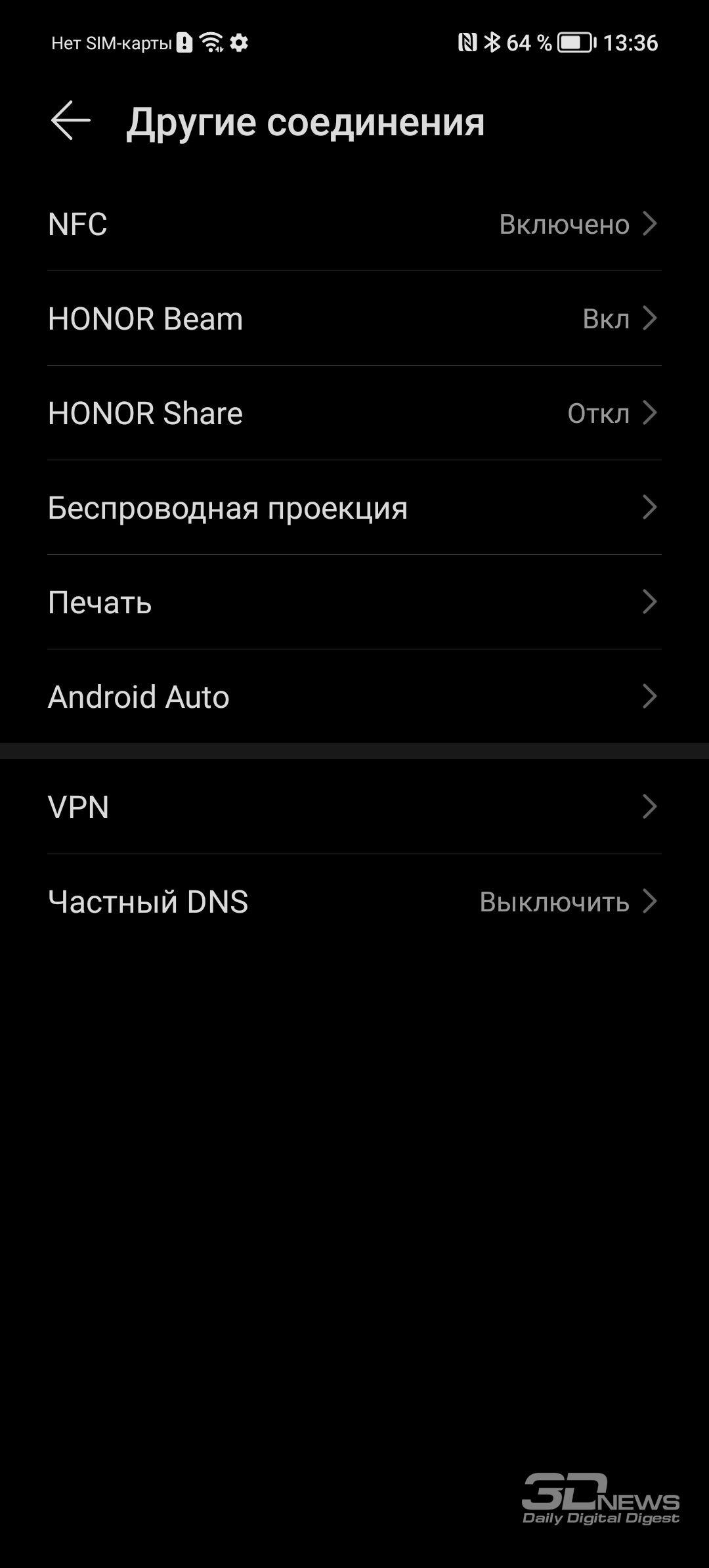This screenshot has height=1568, width=709.
Task: Open the NFC settings row
Action: tap(354, 224)
